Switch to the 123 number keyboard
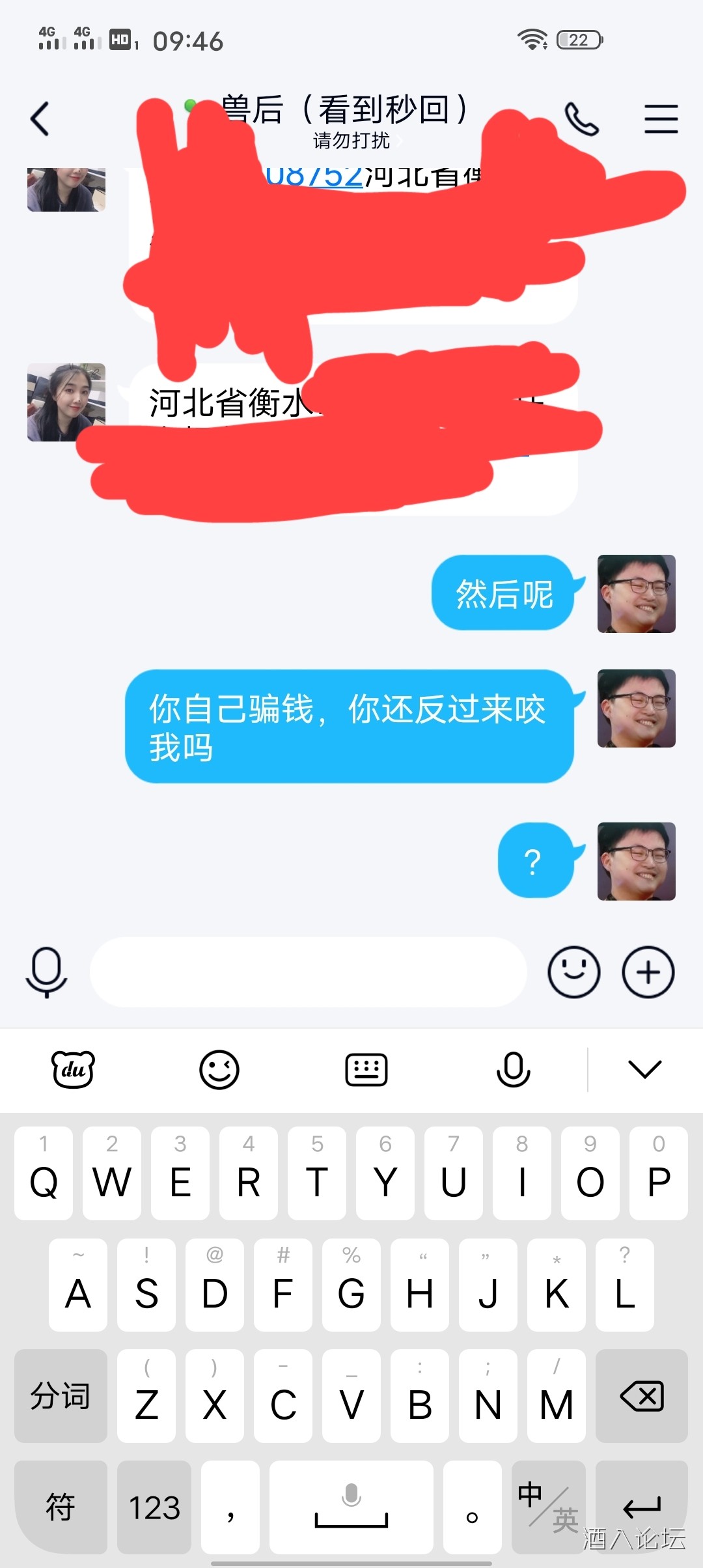The image size is (703, 1568). (x=154, y=1507)
